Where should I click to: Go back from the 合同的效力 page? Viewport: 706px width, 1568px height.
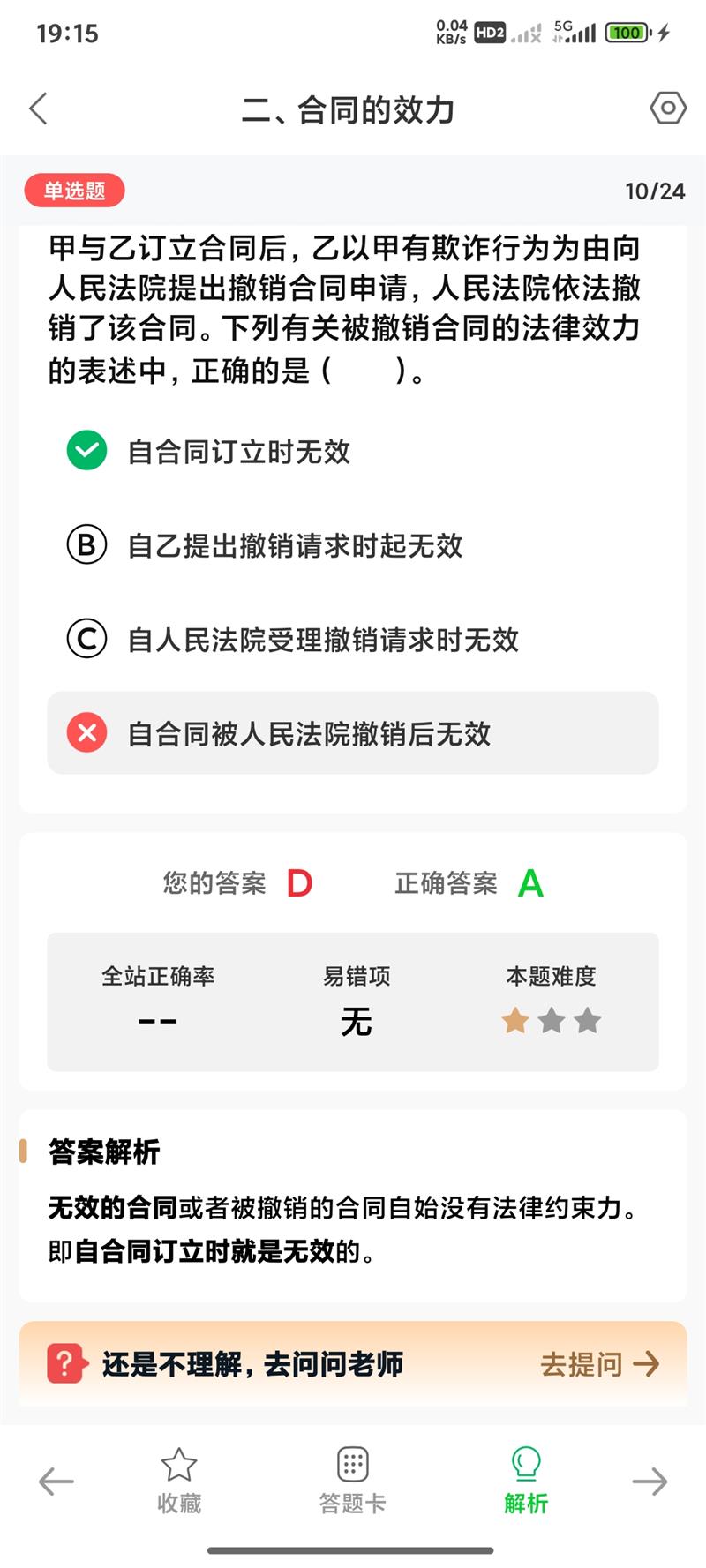tap(38, 109)
